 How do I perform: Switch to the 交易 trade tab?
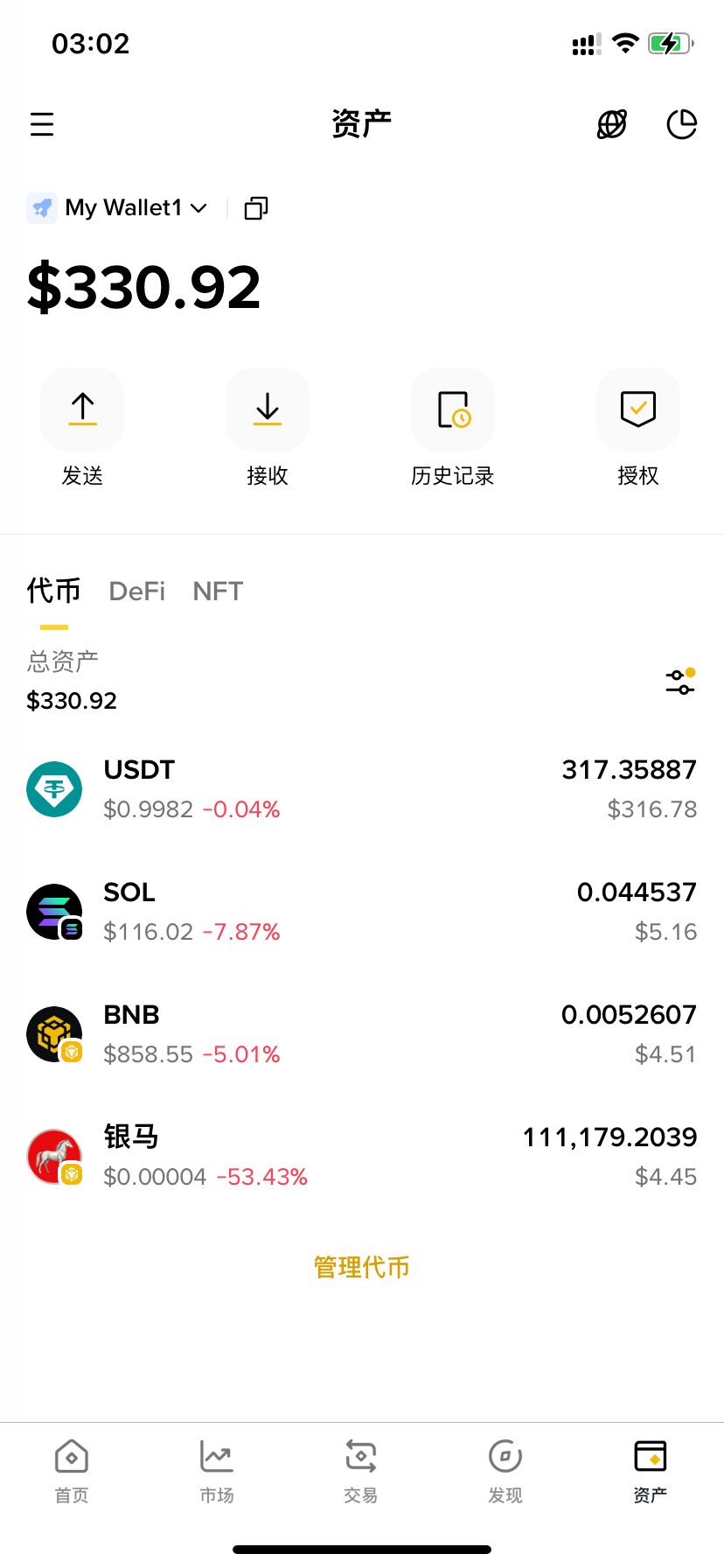[361, 1472]
